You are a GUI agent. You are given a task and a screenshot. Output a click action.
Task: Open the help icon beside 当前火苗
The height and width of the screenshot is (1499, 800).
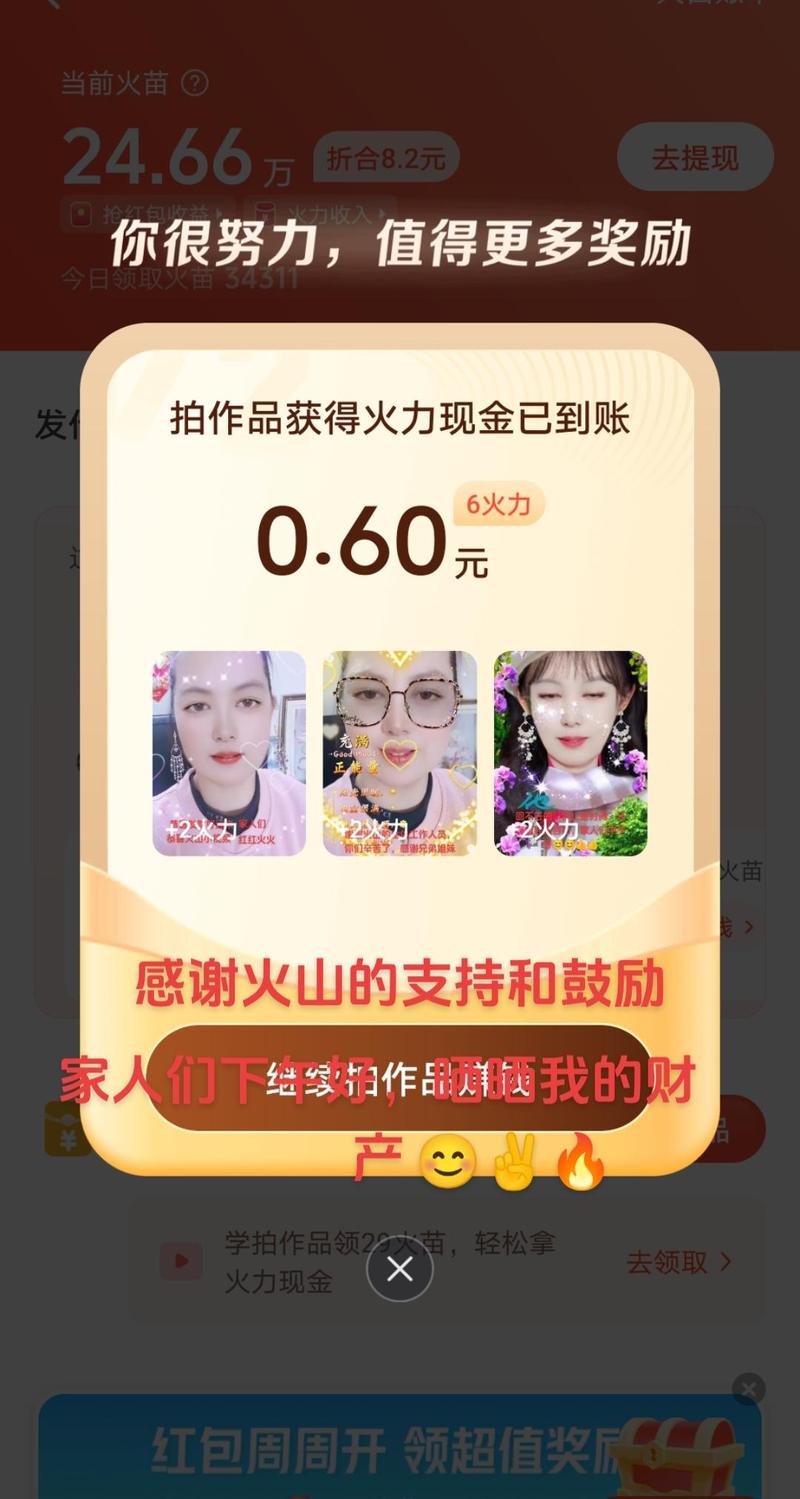click(195, 82)
